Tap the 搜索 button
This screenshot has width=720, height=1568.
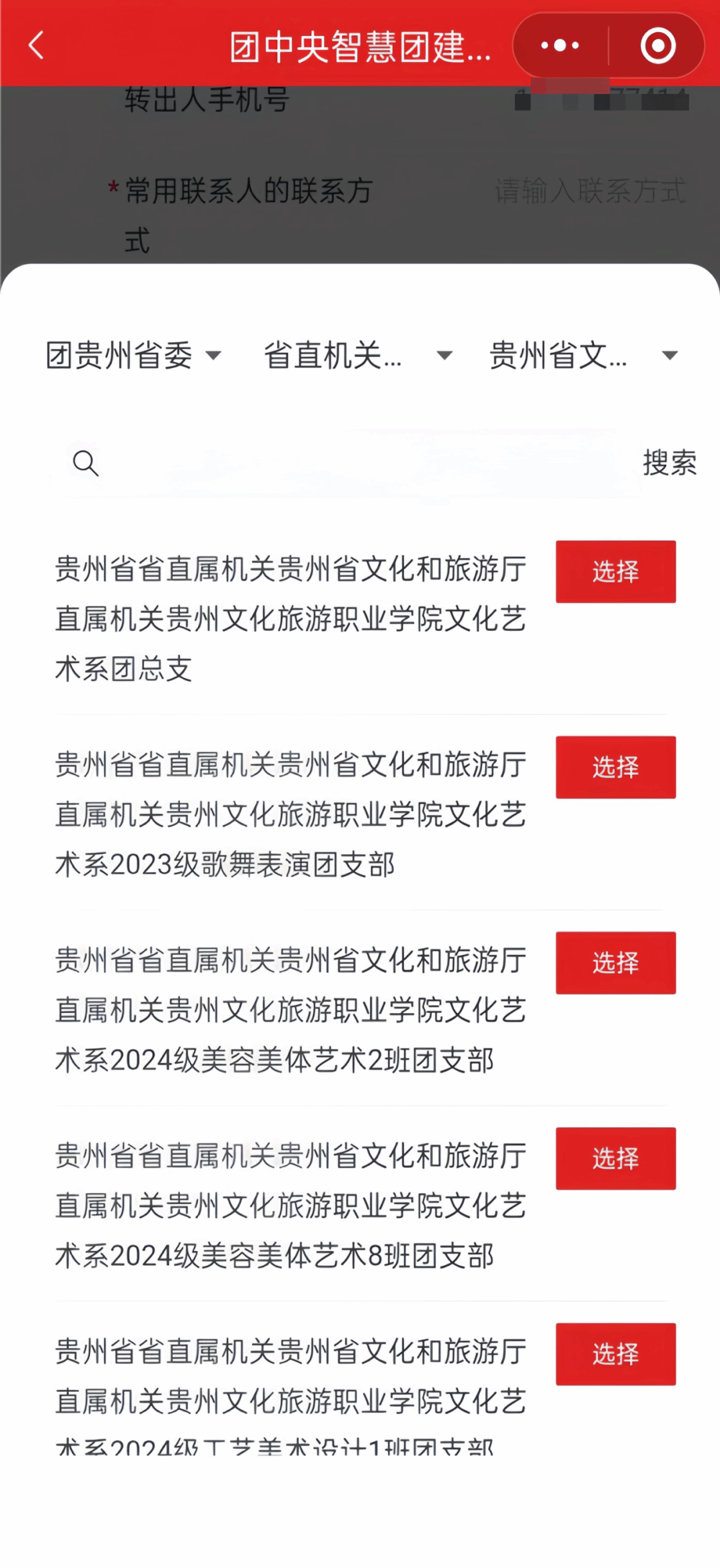(x=669, y=463)
